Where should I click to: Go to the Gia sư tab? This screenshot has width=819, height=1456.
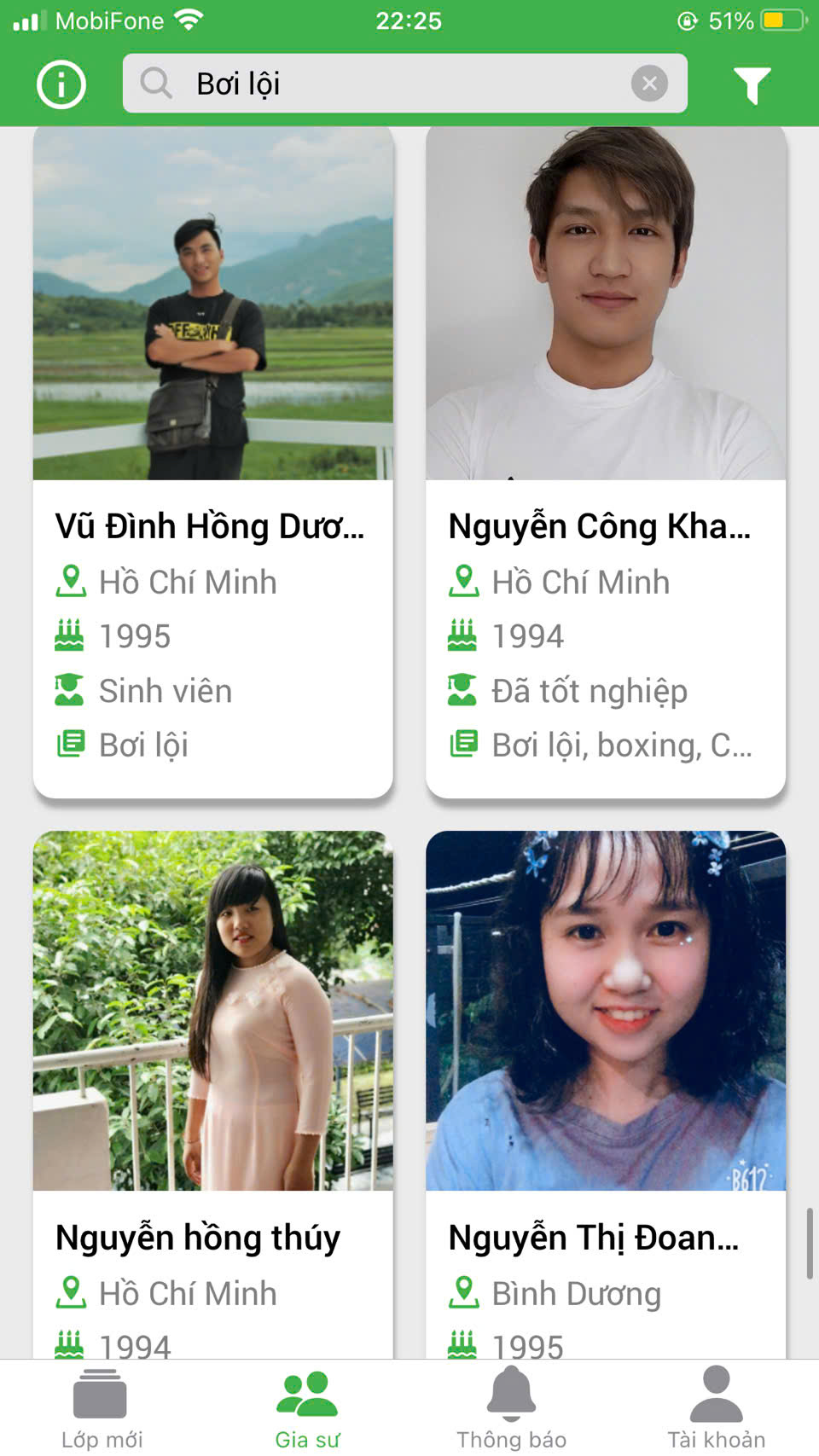coord(307,1409)
